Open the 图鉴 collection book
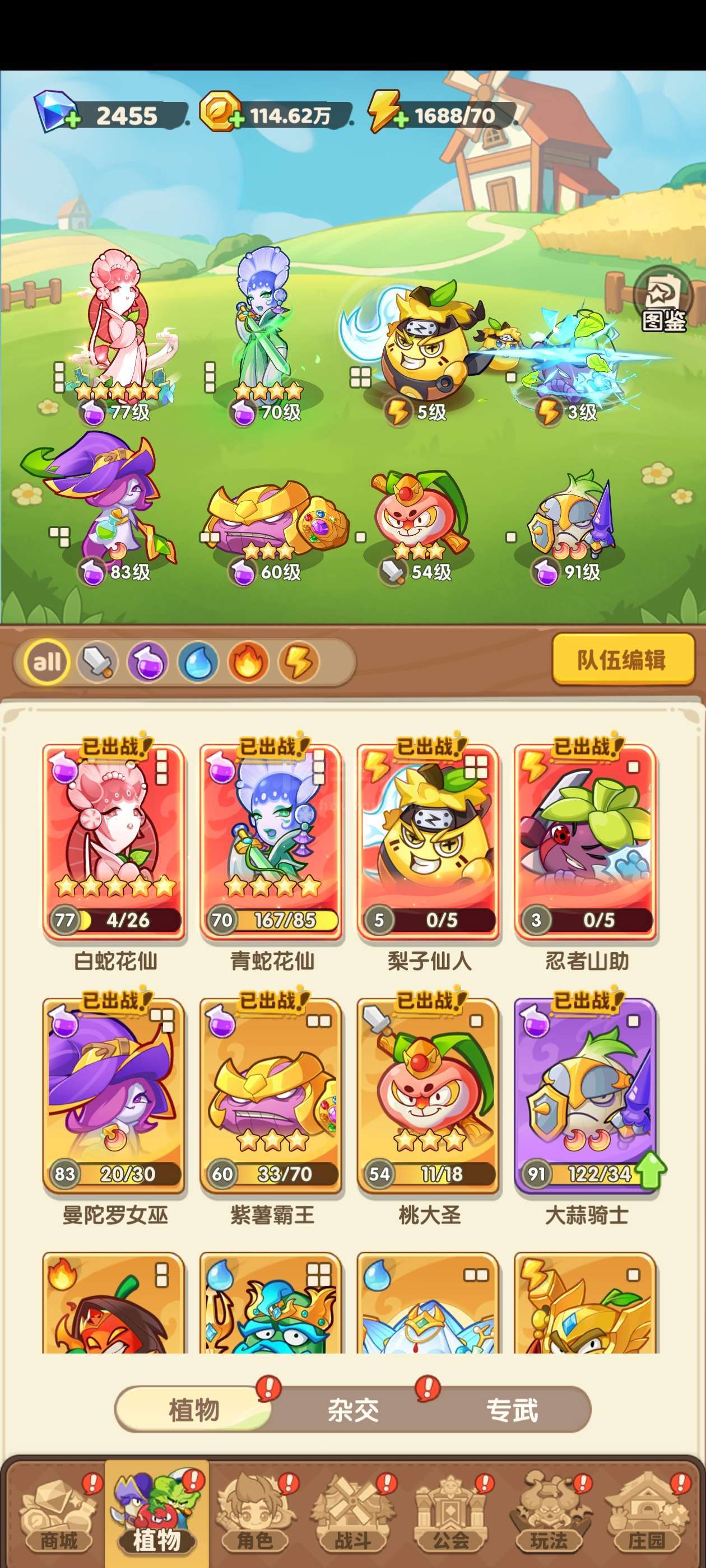 click(663, 300)
